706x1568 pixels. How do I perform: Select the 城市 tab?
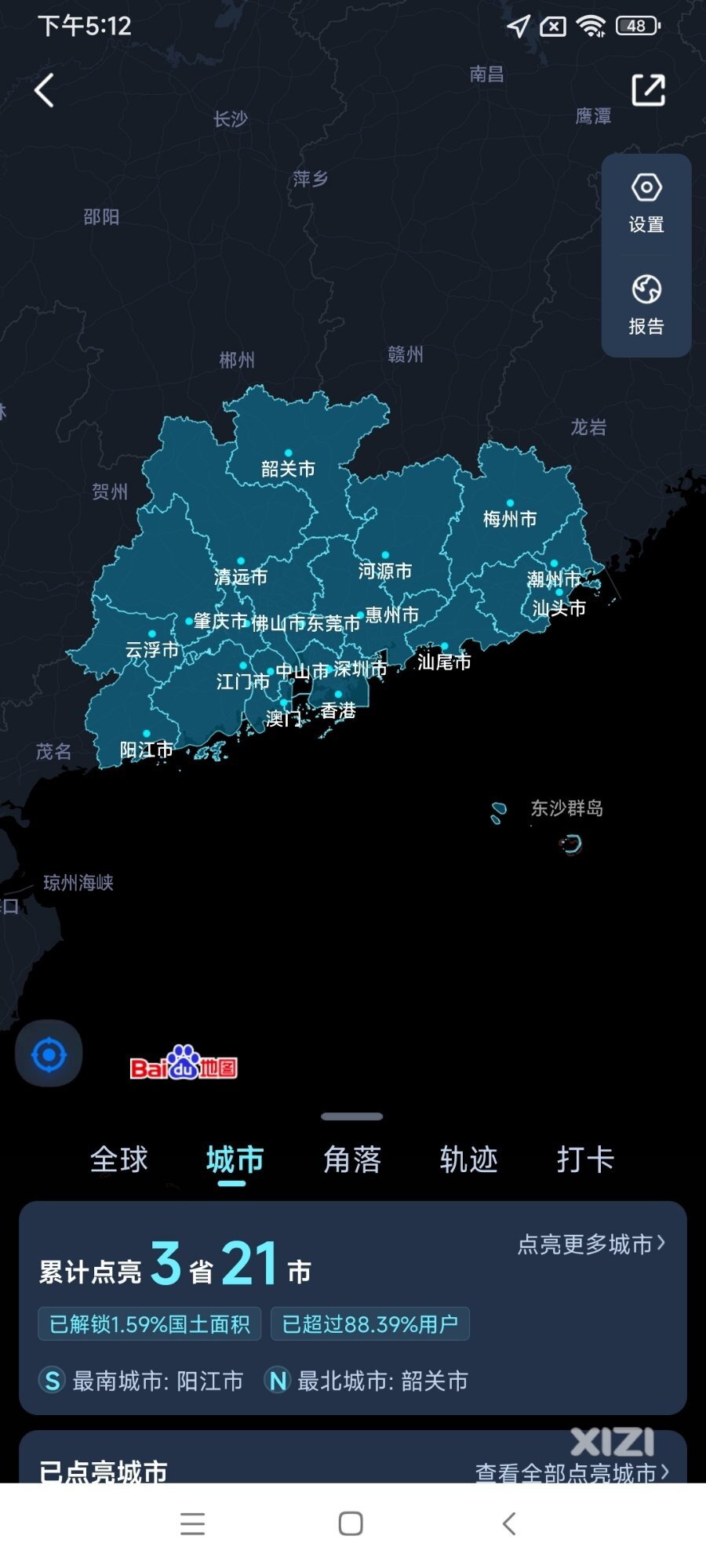234,1159
